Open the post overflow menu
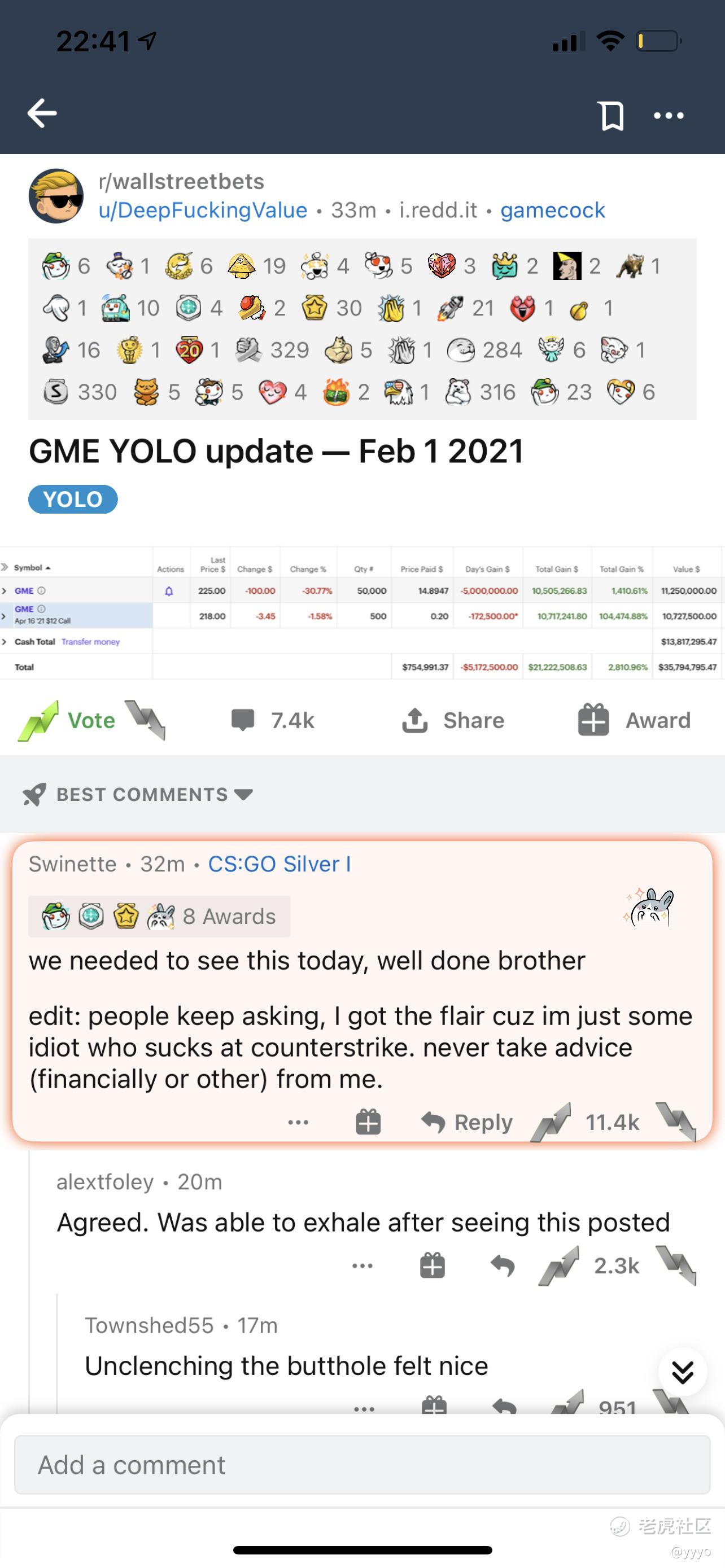This screenshot has height=1568, width=725. (669, 115)
